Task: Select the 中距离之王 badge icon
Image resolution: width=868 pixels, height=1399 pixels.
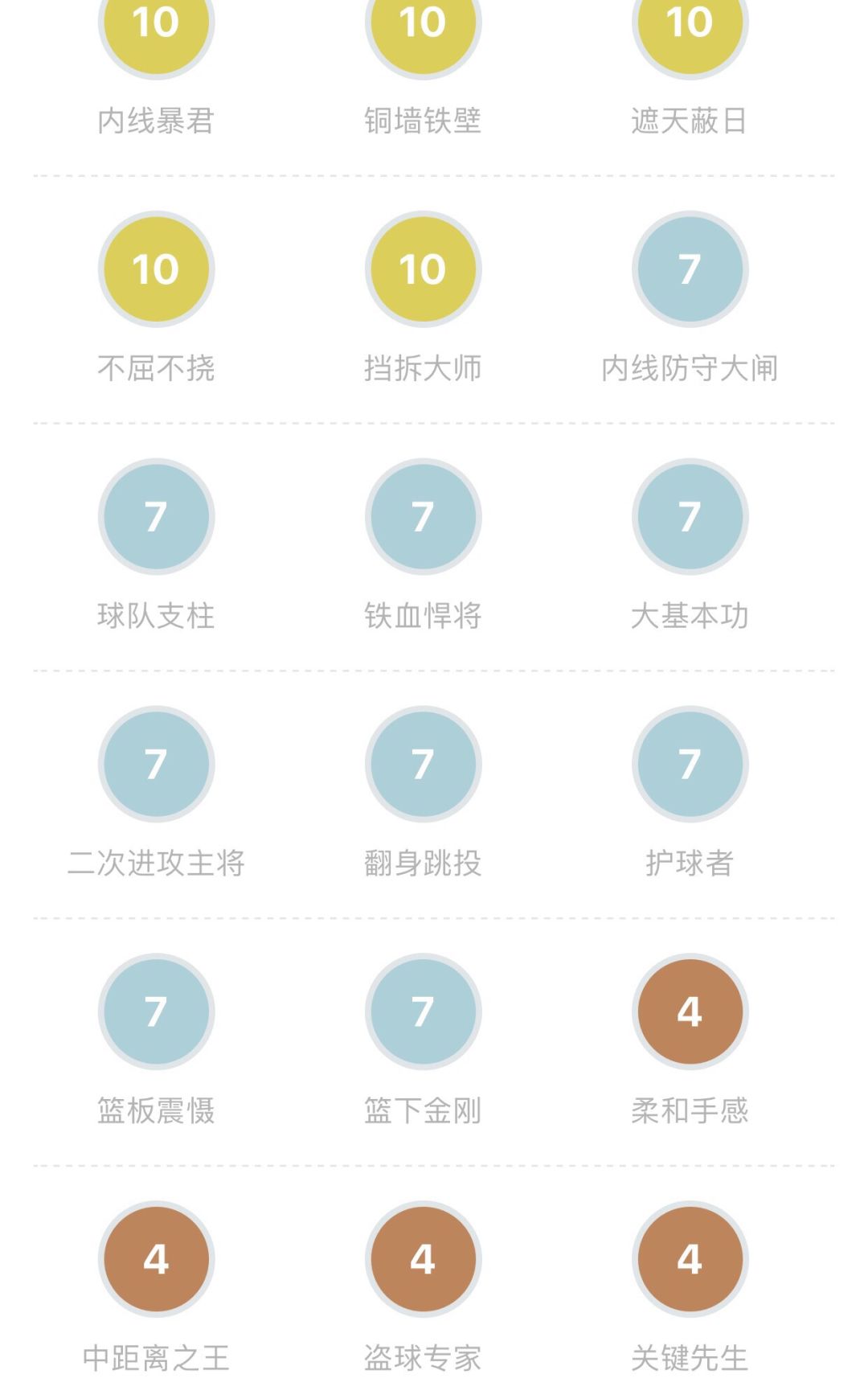Action: coord(155,1261)
